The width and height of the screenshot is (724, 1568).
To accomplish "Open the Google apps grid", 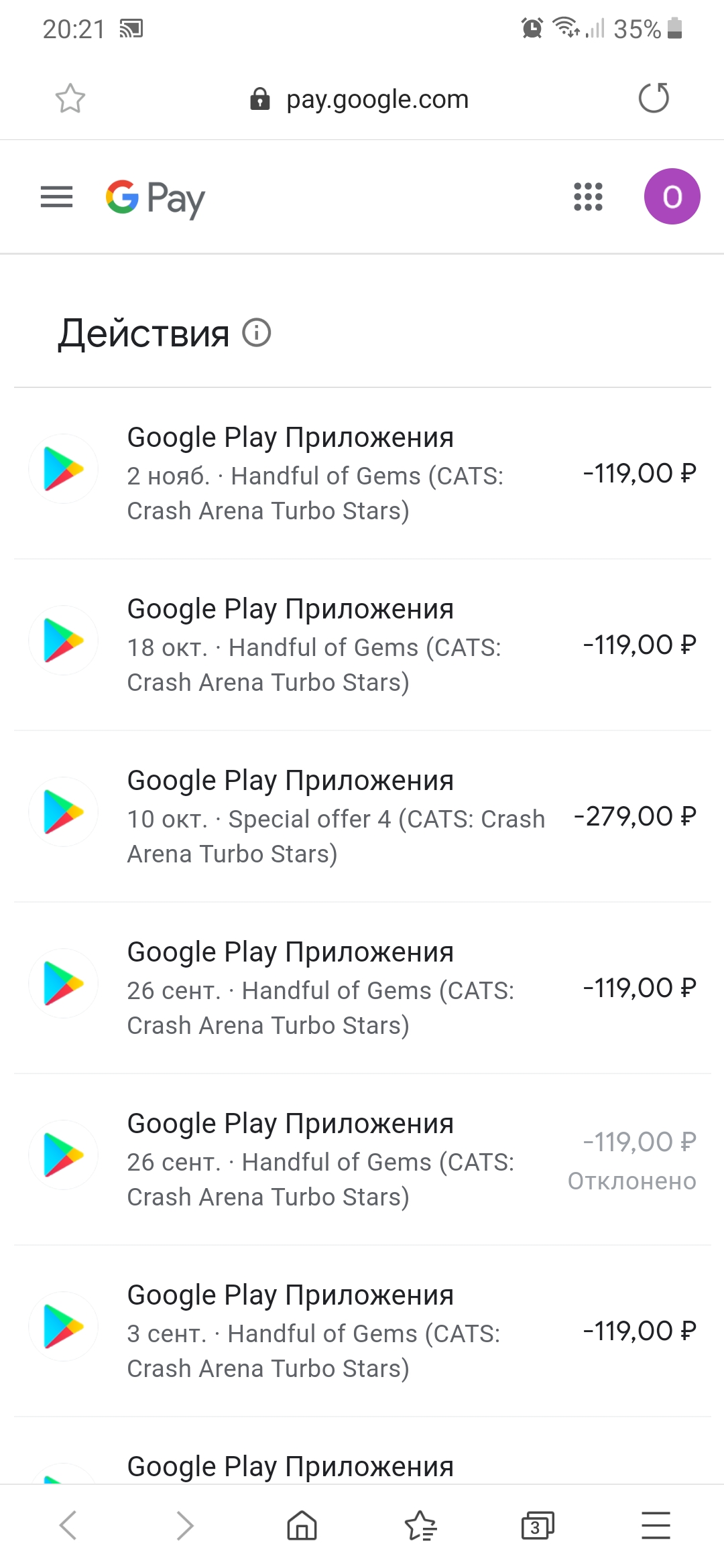I will click(588, 197).
